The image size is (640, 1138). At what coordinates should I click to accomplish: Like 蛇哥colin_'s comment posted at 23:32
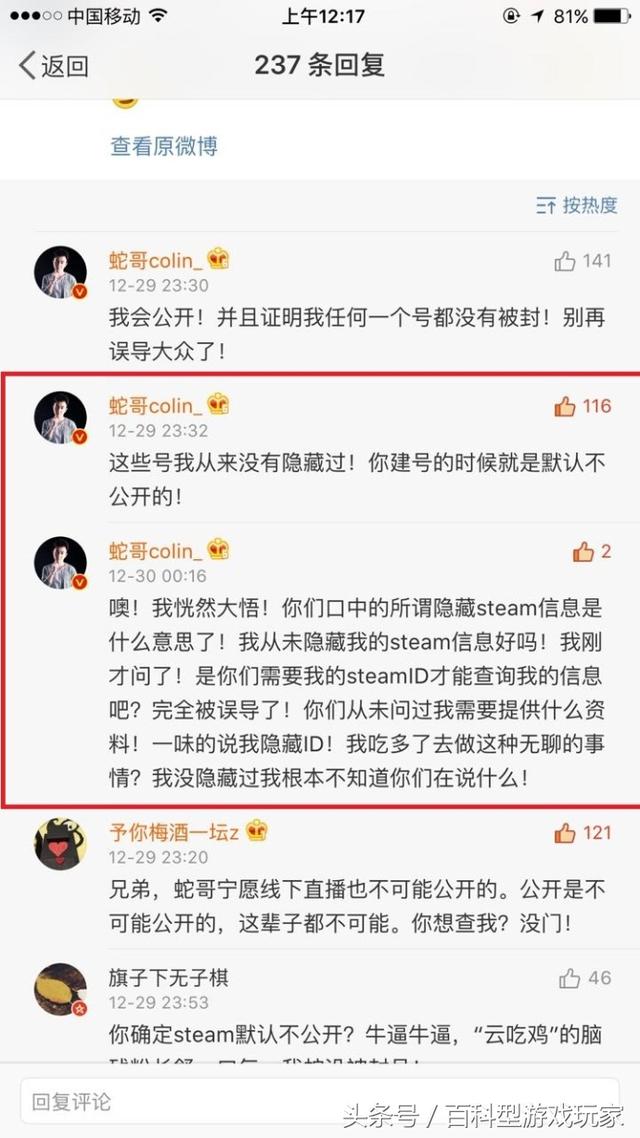click(x=565, y=406)
